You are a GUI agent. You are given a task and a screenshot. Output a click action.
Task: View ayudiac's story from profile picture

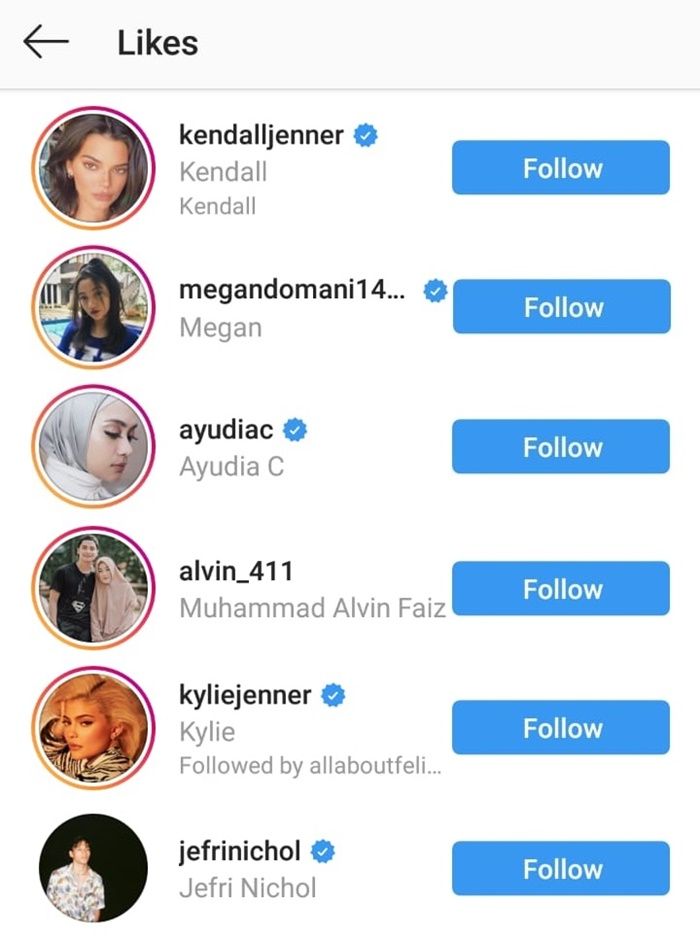(93, 447)
